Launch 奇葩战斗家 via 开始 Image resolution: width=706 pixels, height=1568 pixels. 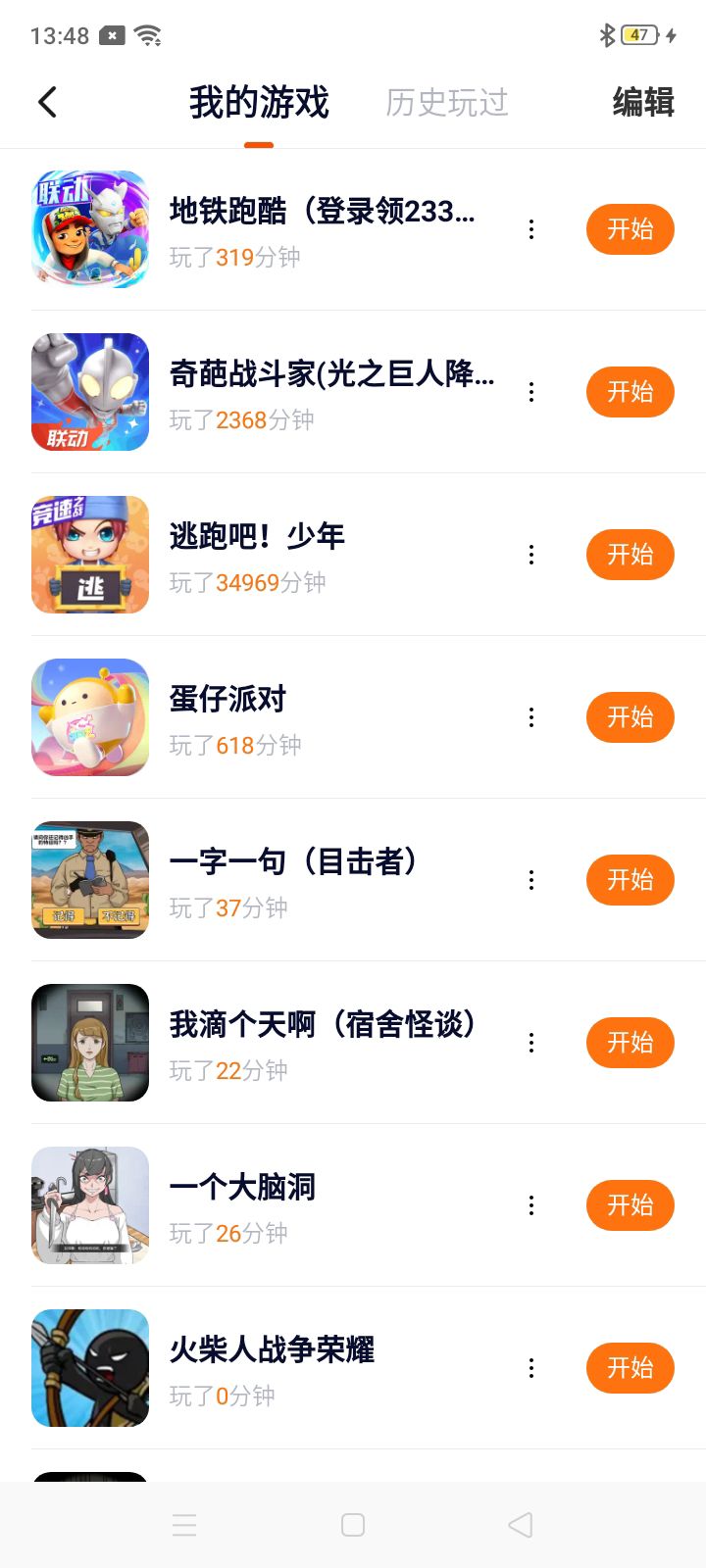(x=630, y=392)
